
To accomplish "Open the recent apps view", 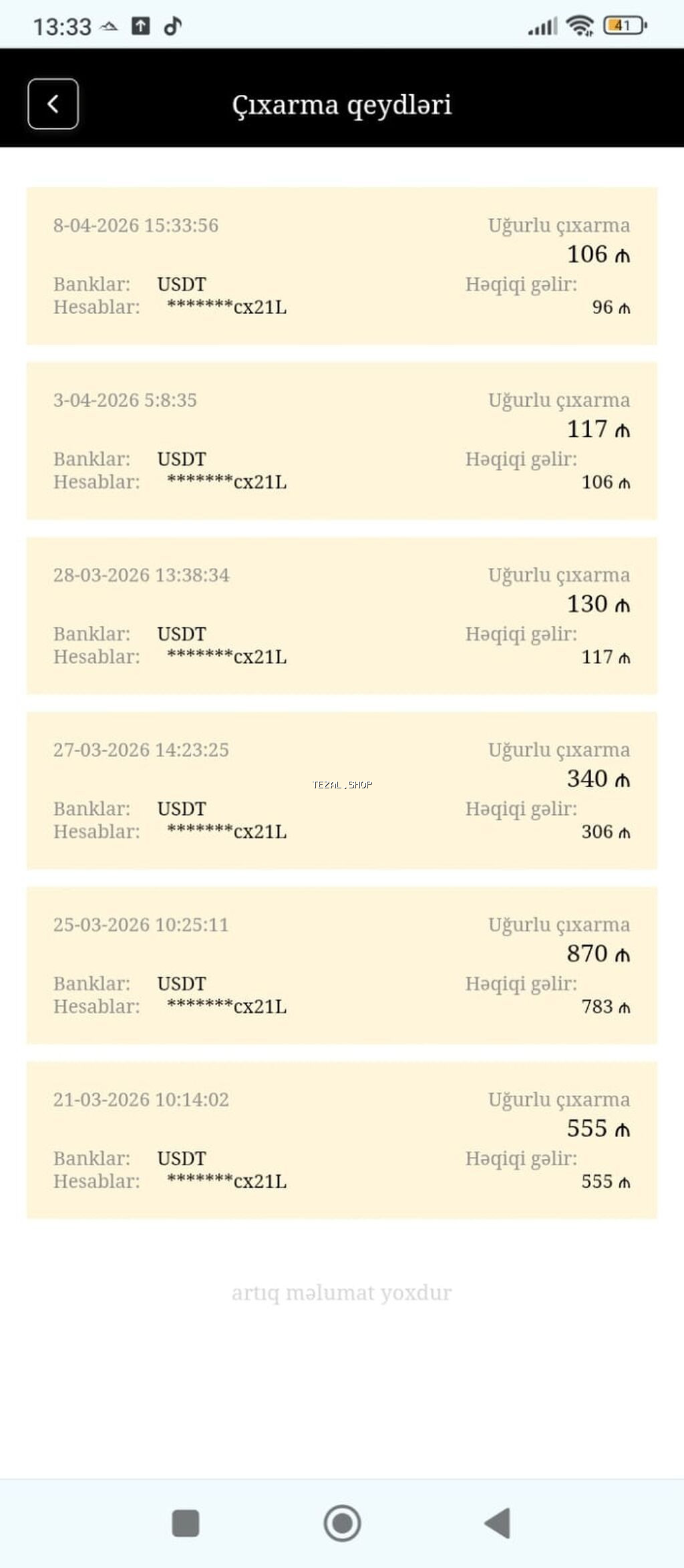I will point(186,1523).
